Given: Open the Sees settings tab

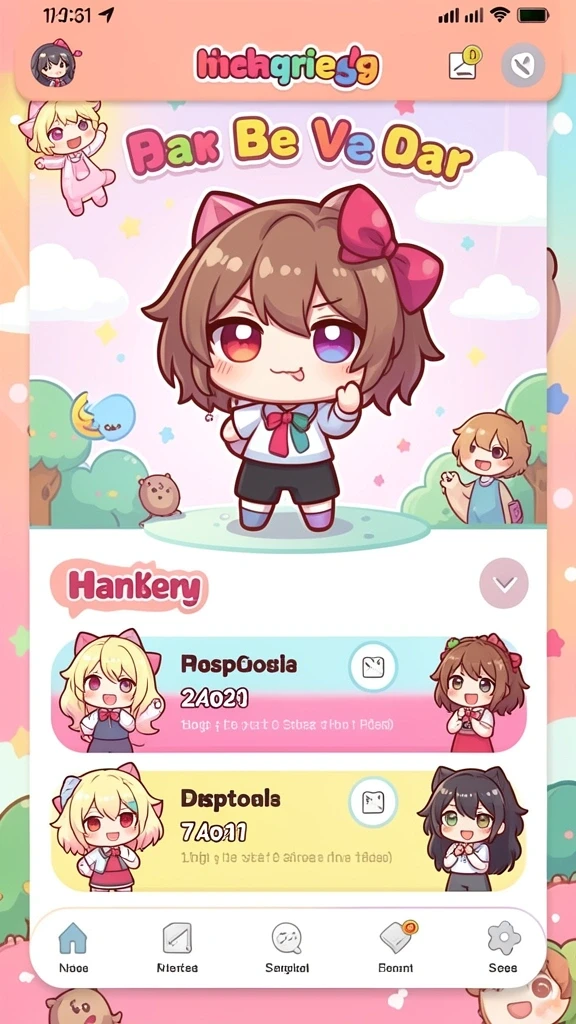Looking at the screenshot, I should click(503, 948).
